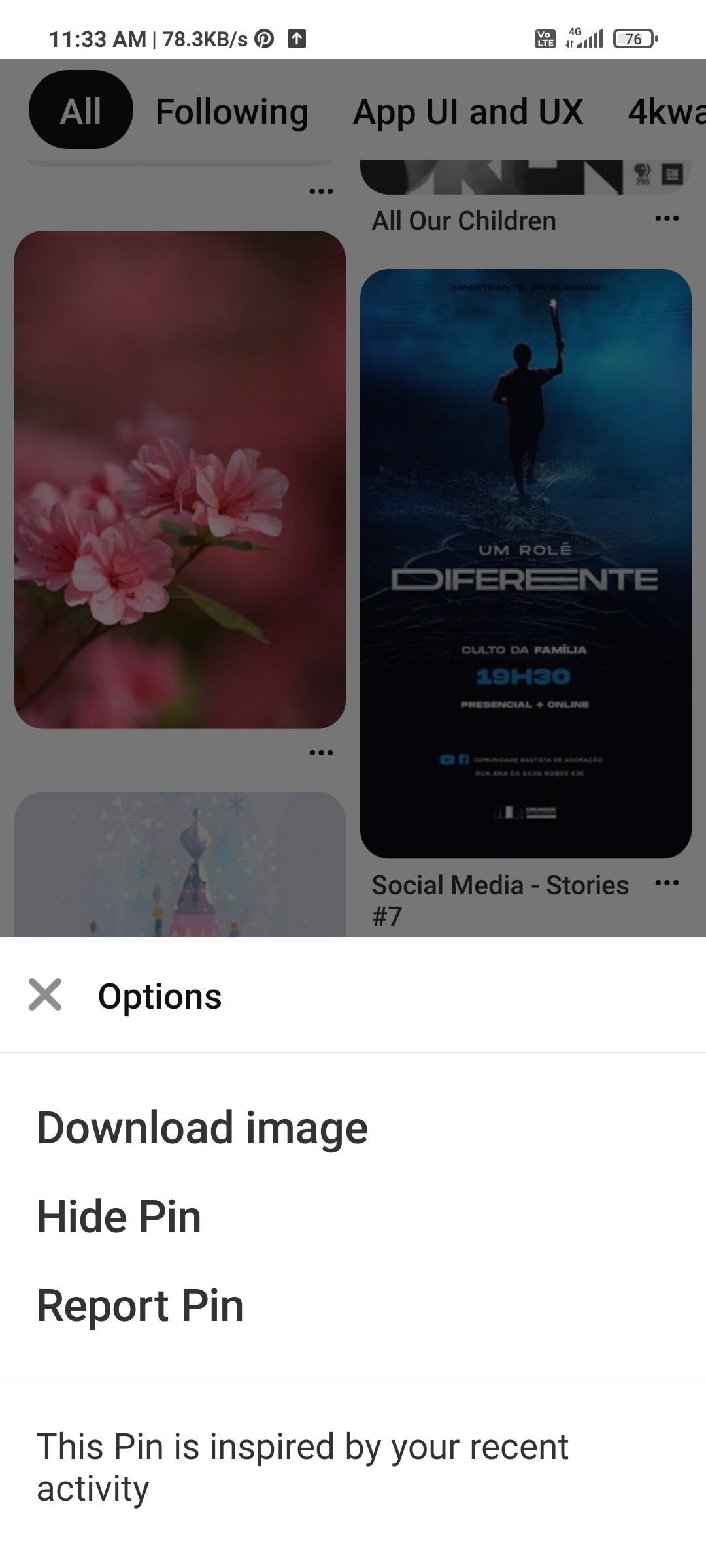Select Download image option
The image size is (706, 1568).
[x=202, y=1128]
